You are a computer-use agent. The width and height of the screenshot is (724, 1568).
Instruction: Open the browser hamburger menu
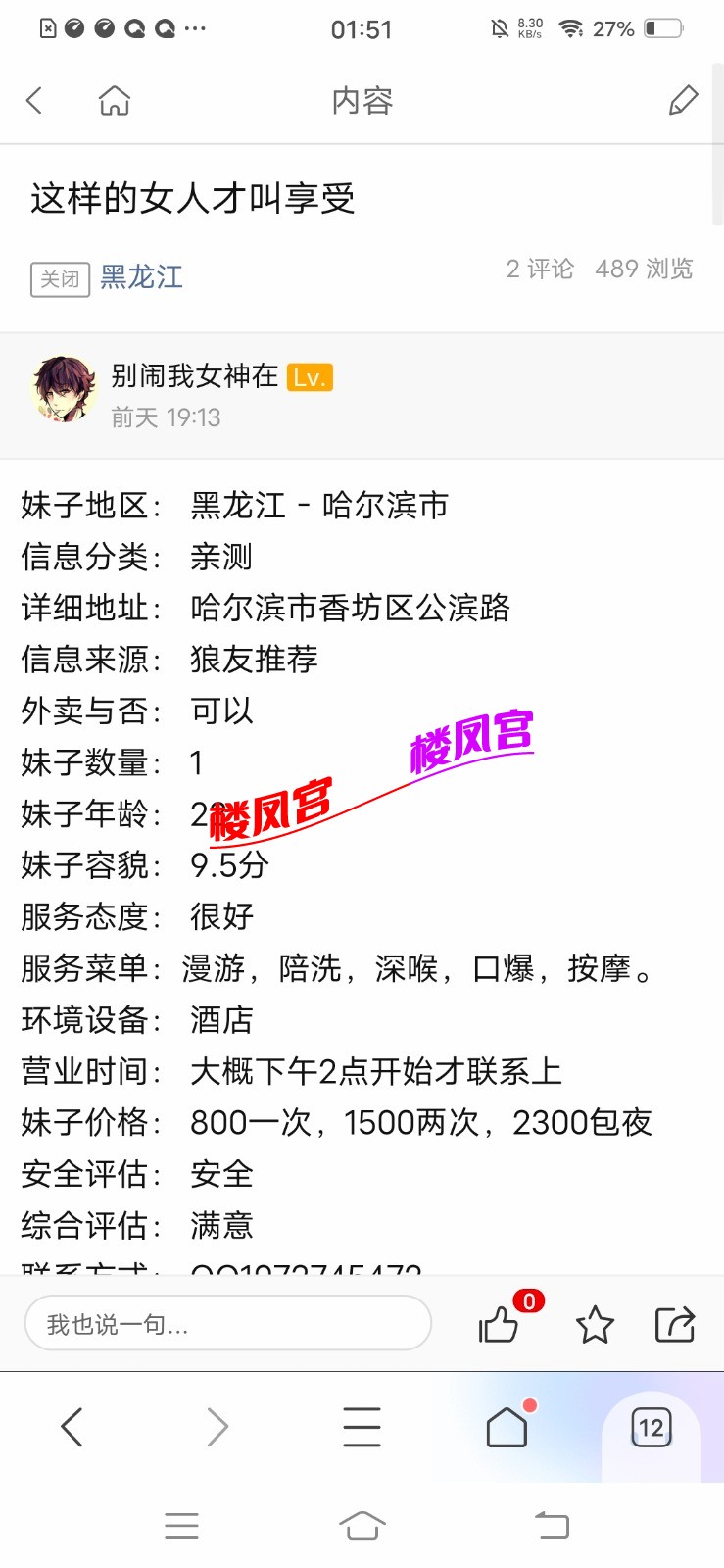(362, 1427)
